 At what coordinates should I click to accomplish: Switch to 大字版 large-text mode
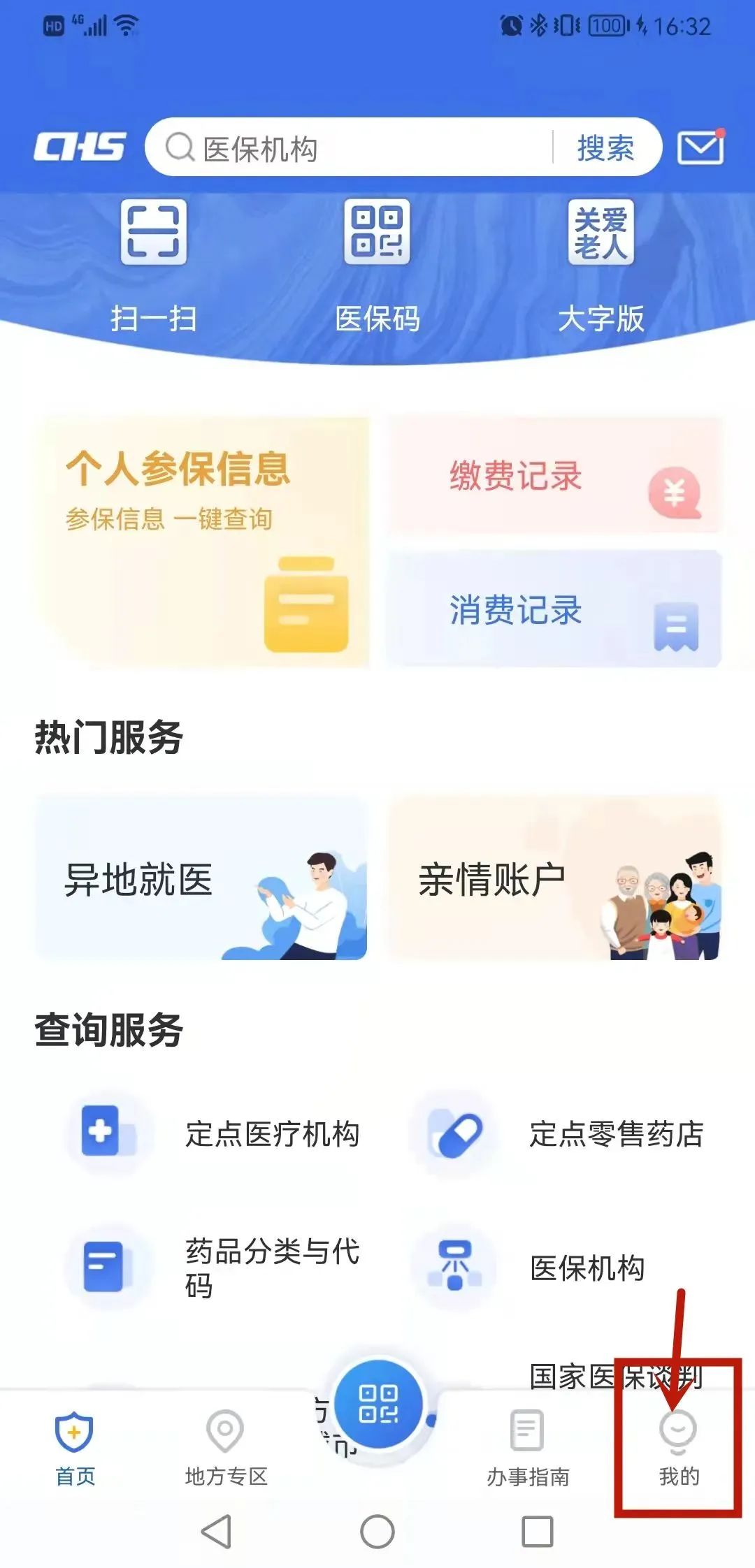coord(601,266)
